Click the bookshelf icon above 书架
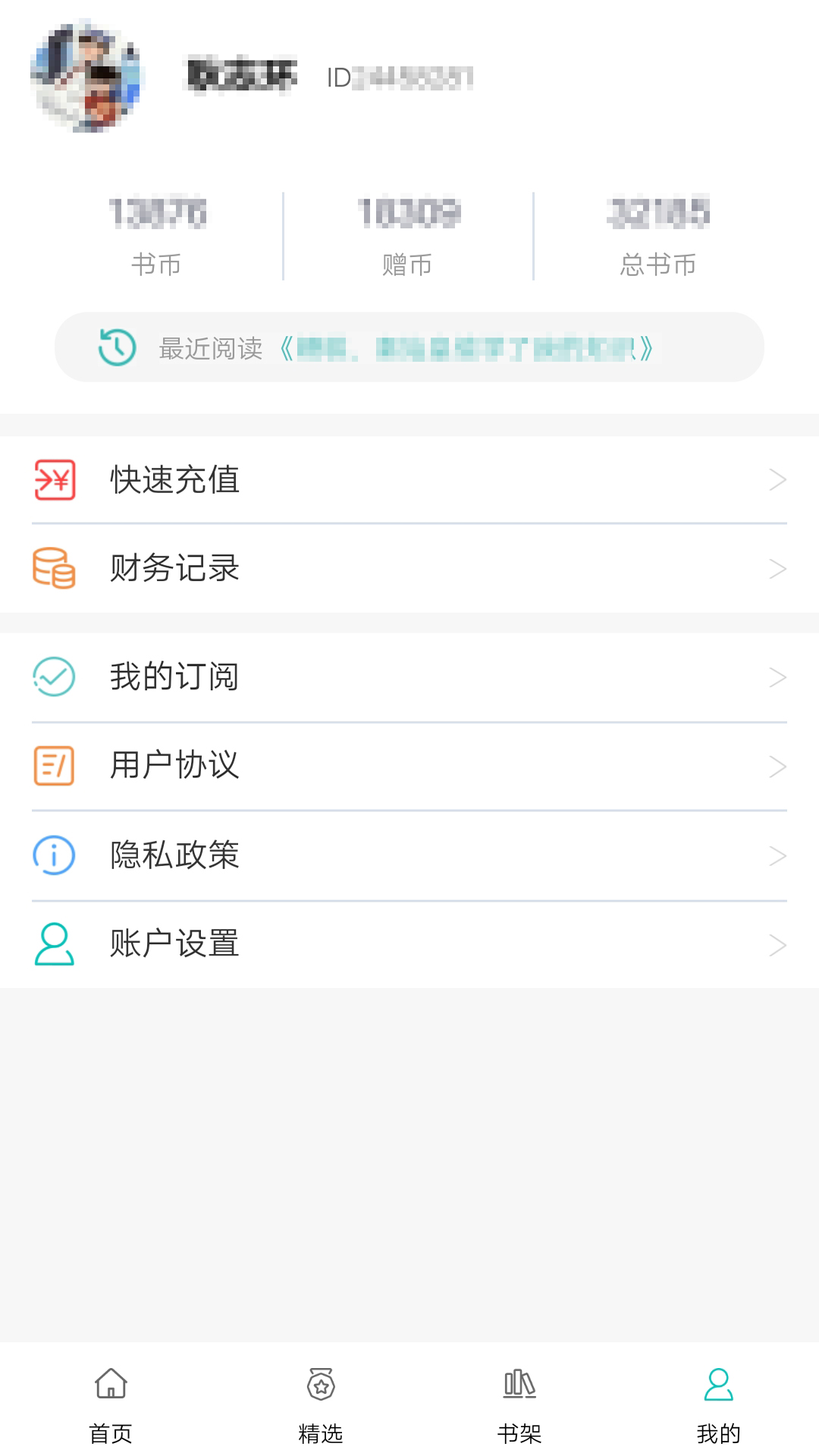Viewport: 819px width, 1456px height. (518, 1385)
